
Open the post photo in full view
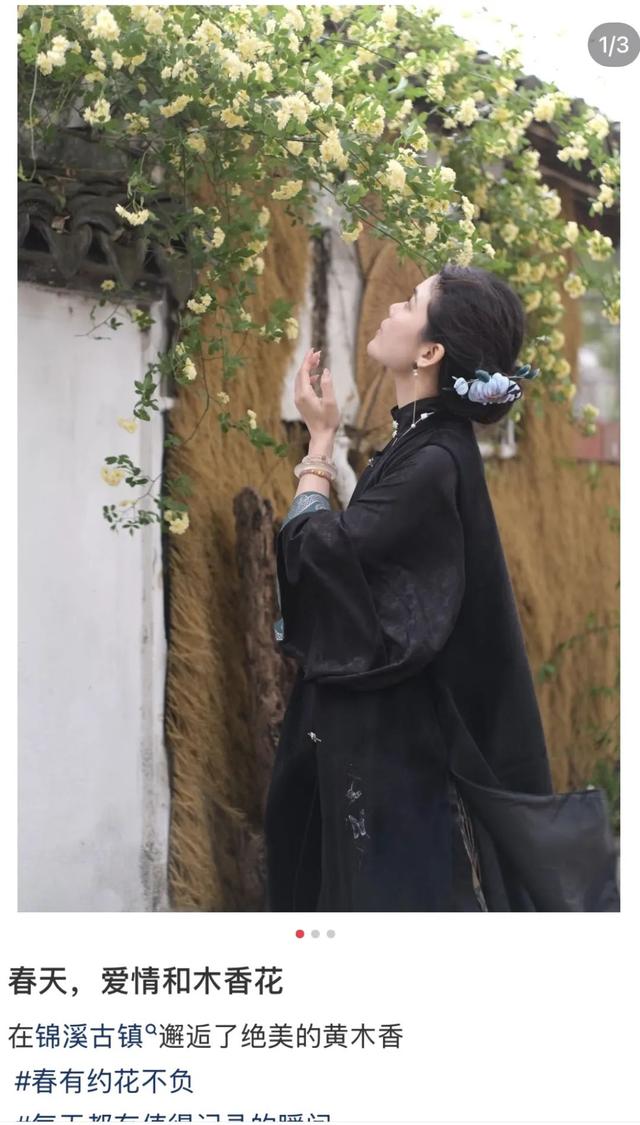318,460
